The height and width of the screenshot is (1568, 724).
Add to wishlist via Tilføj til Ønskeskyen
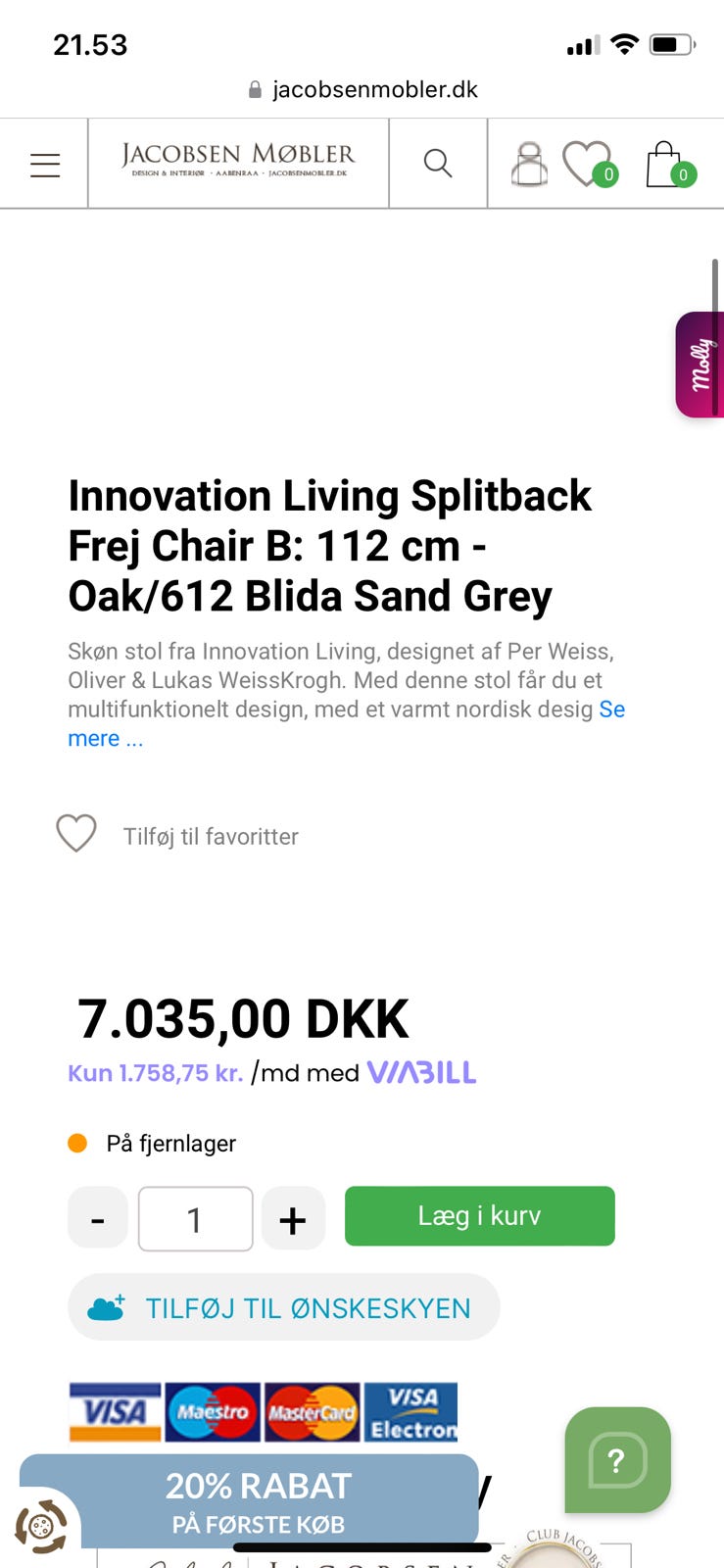click(x=283, y=1307)
